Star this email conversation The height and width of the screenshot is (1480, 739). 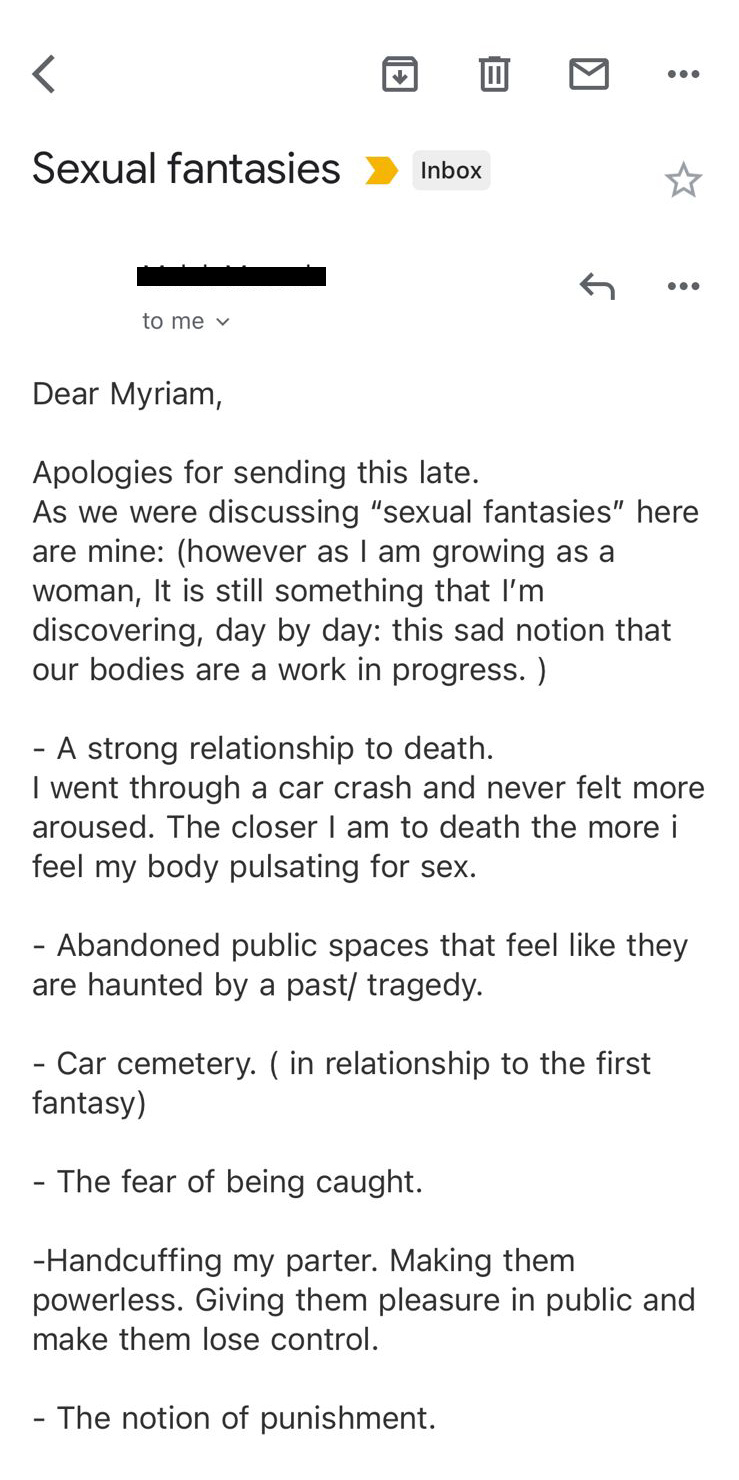coord(683,180)
